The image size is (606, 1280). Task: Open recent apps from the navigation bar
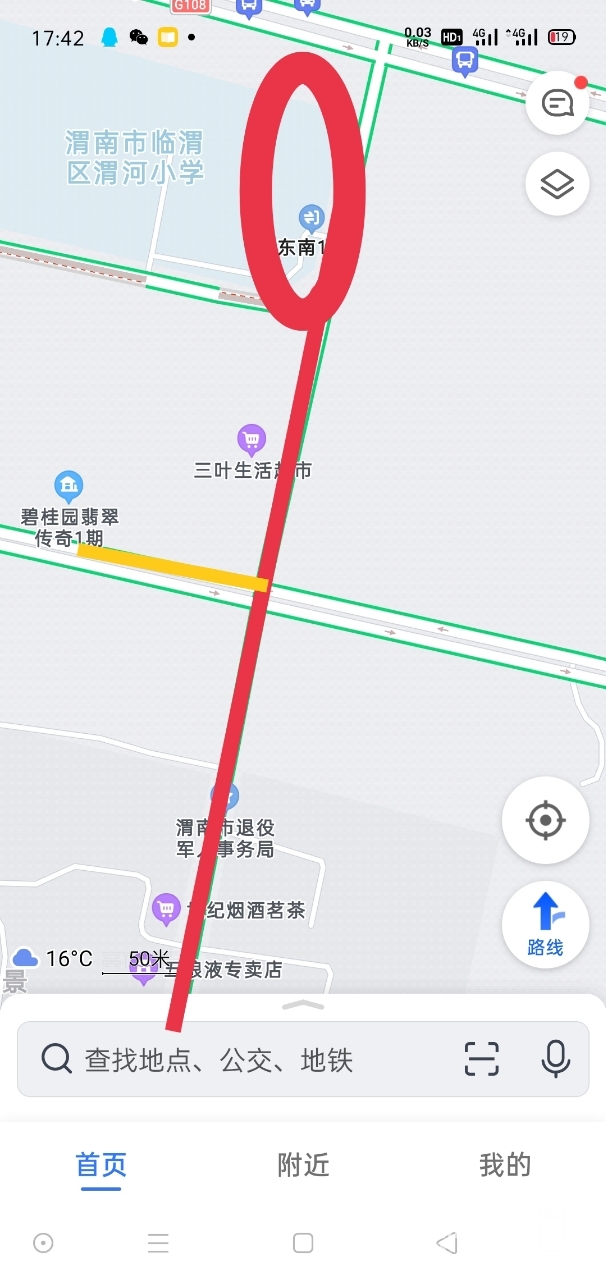click(x=158, y=1243)
